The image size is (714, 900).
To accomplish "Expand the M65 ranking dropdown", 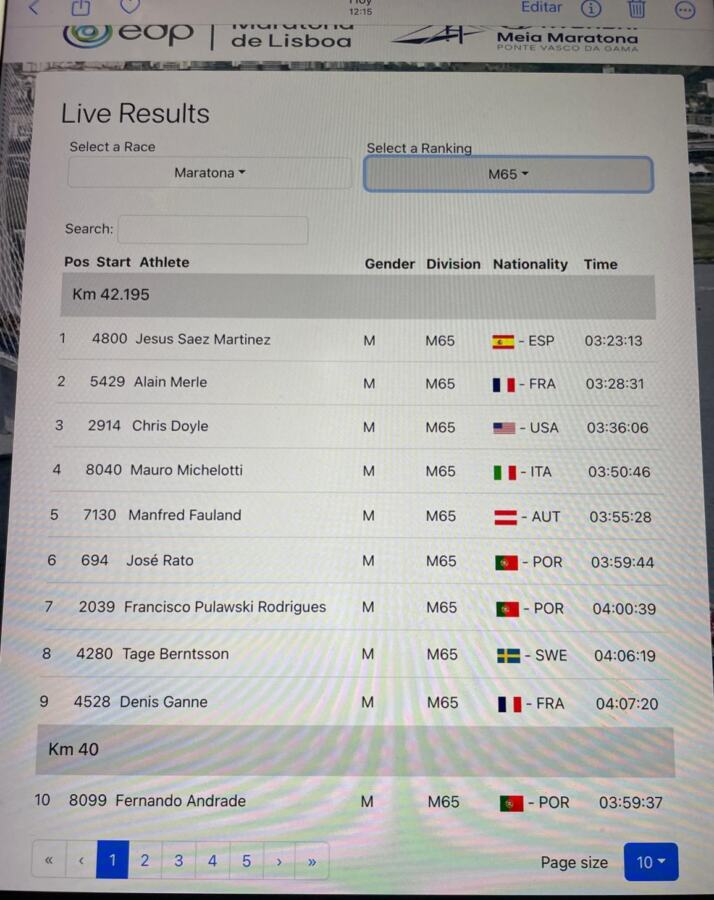I will point(508,174).
